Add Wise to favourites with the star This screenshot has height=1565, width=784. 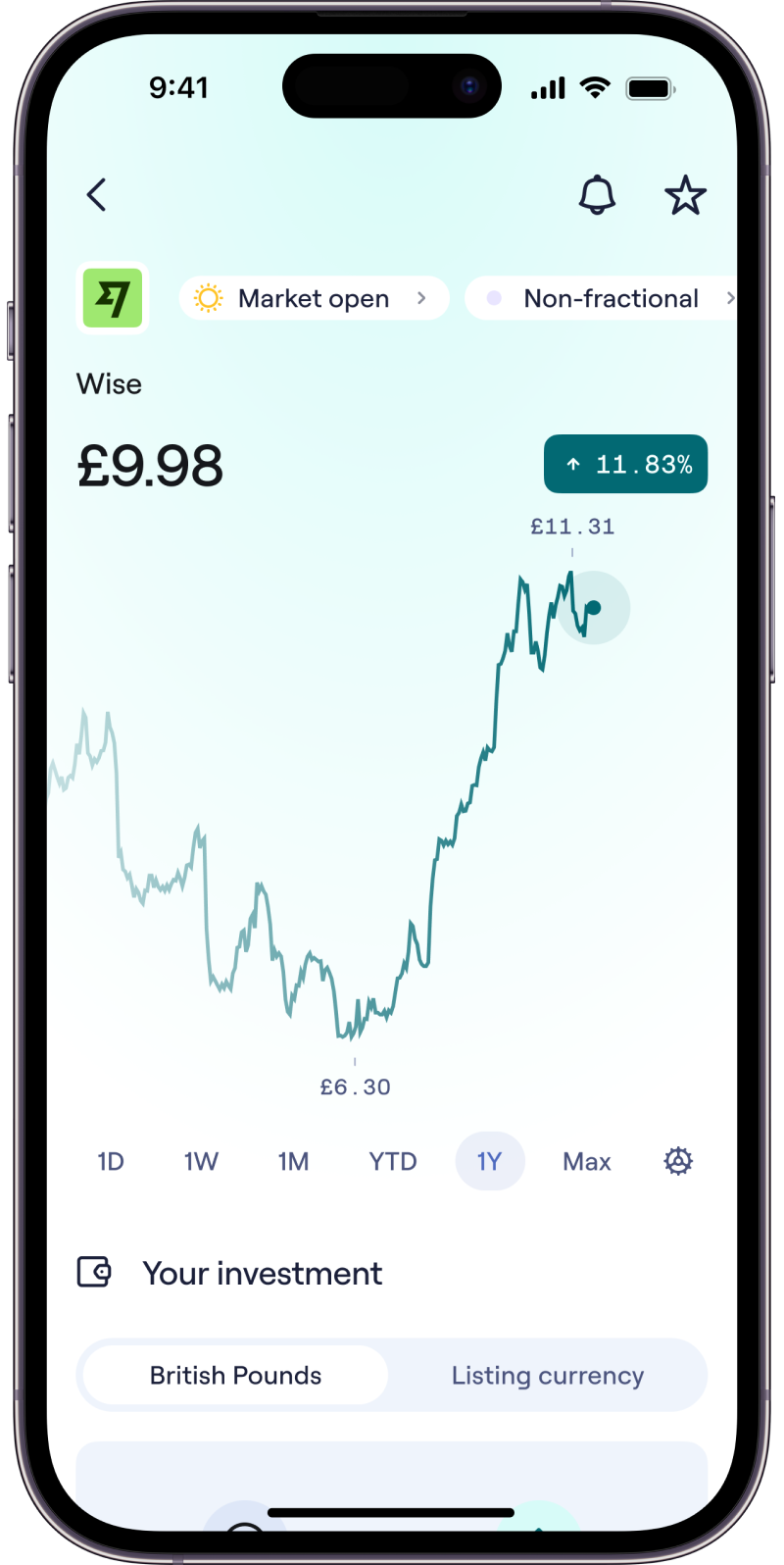pos(685,195)
